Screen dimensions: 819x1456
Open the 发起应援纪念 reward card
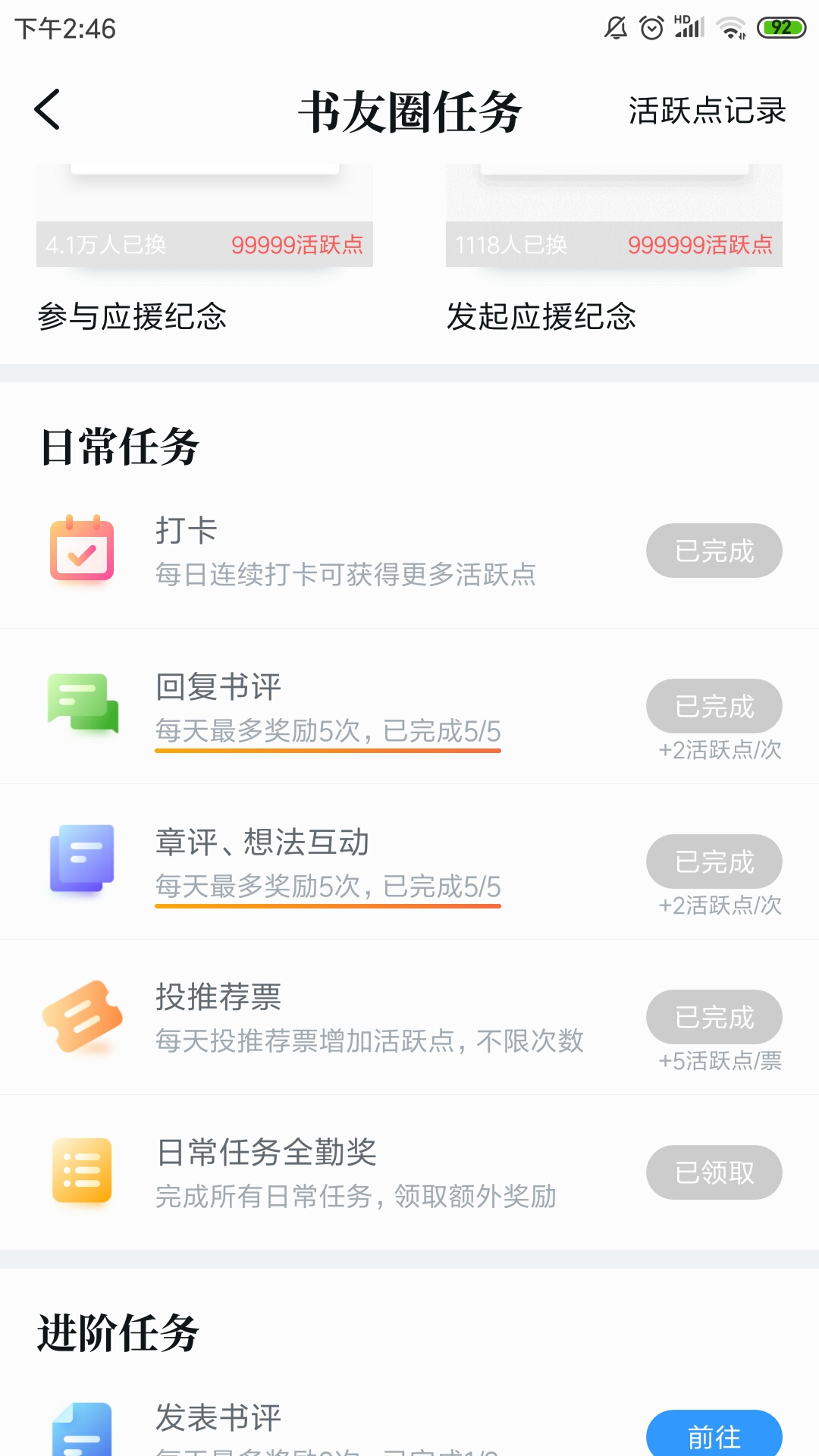point(614,250)
